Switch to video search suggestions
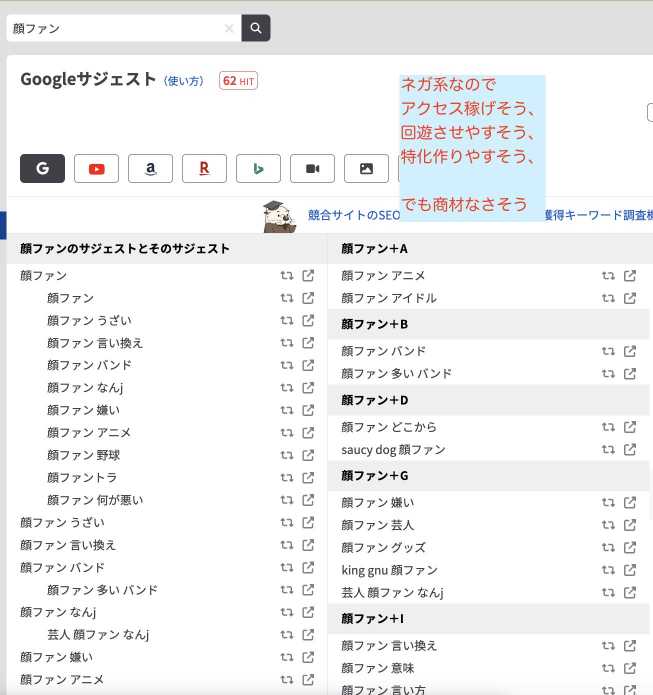This screenshot has height=695, width=653. (312, 169)
